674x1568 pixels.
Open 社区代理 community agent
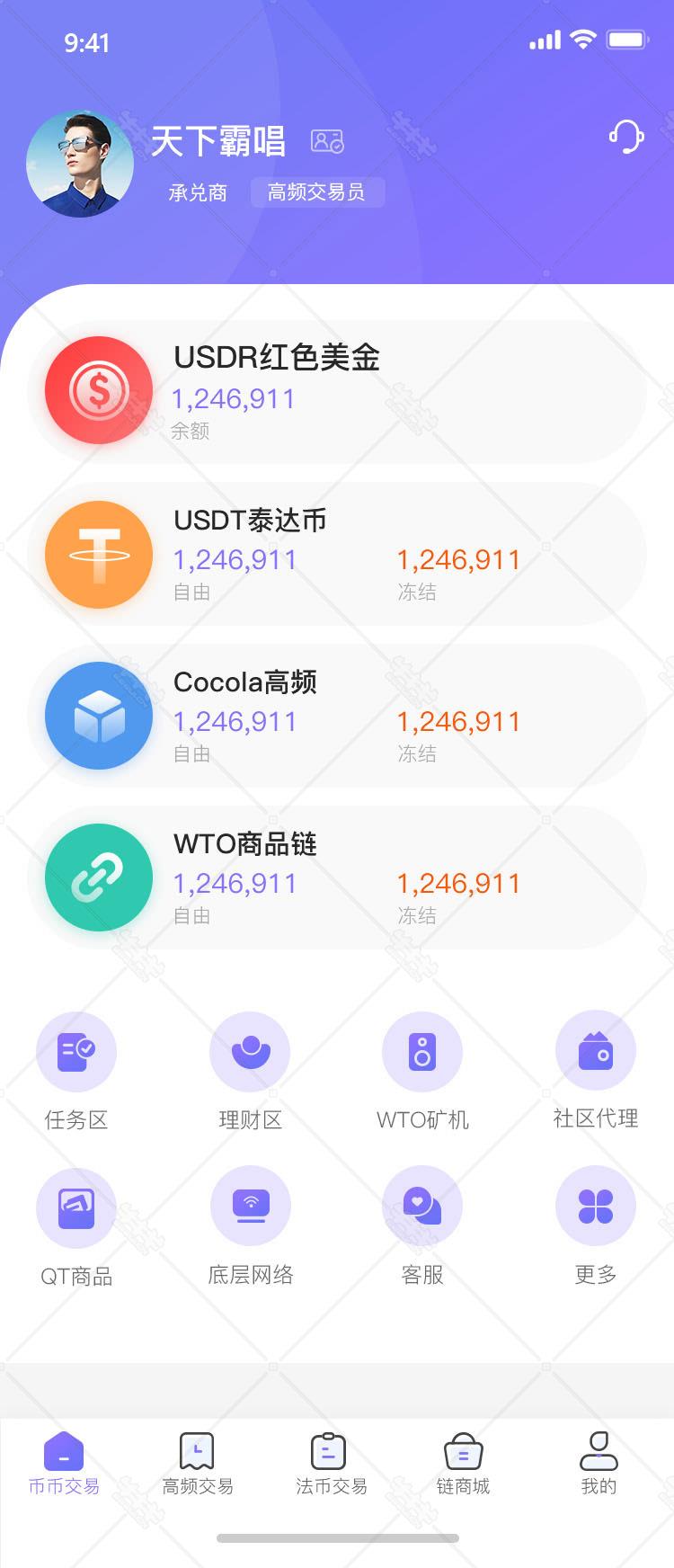pos(595,1051)
